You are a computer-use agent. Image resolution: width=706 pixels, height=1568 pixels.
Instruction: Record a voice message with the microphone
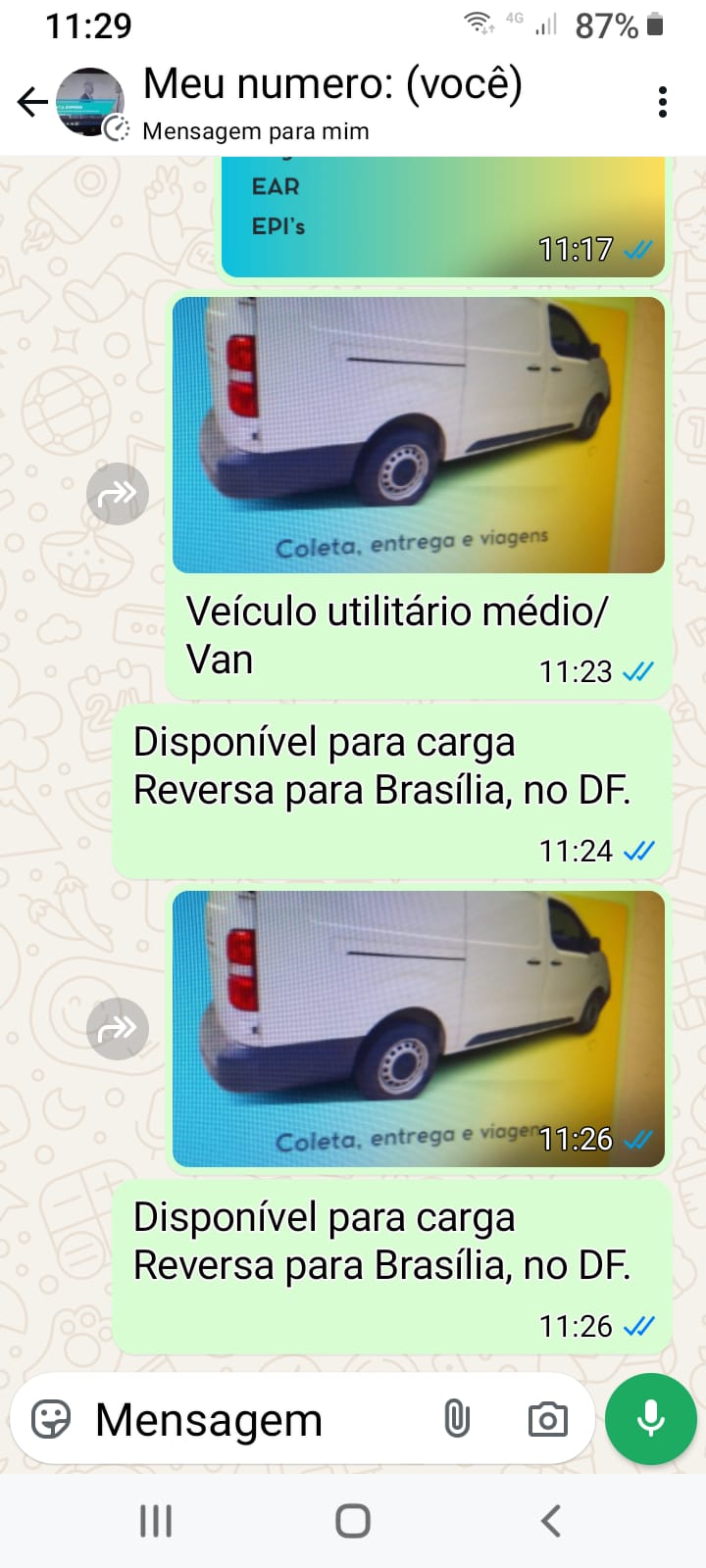click(651, 1419)
